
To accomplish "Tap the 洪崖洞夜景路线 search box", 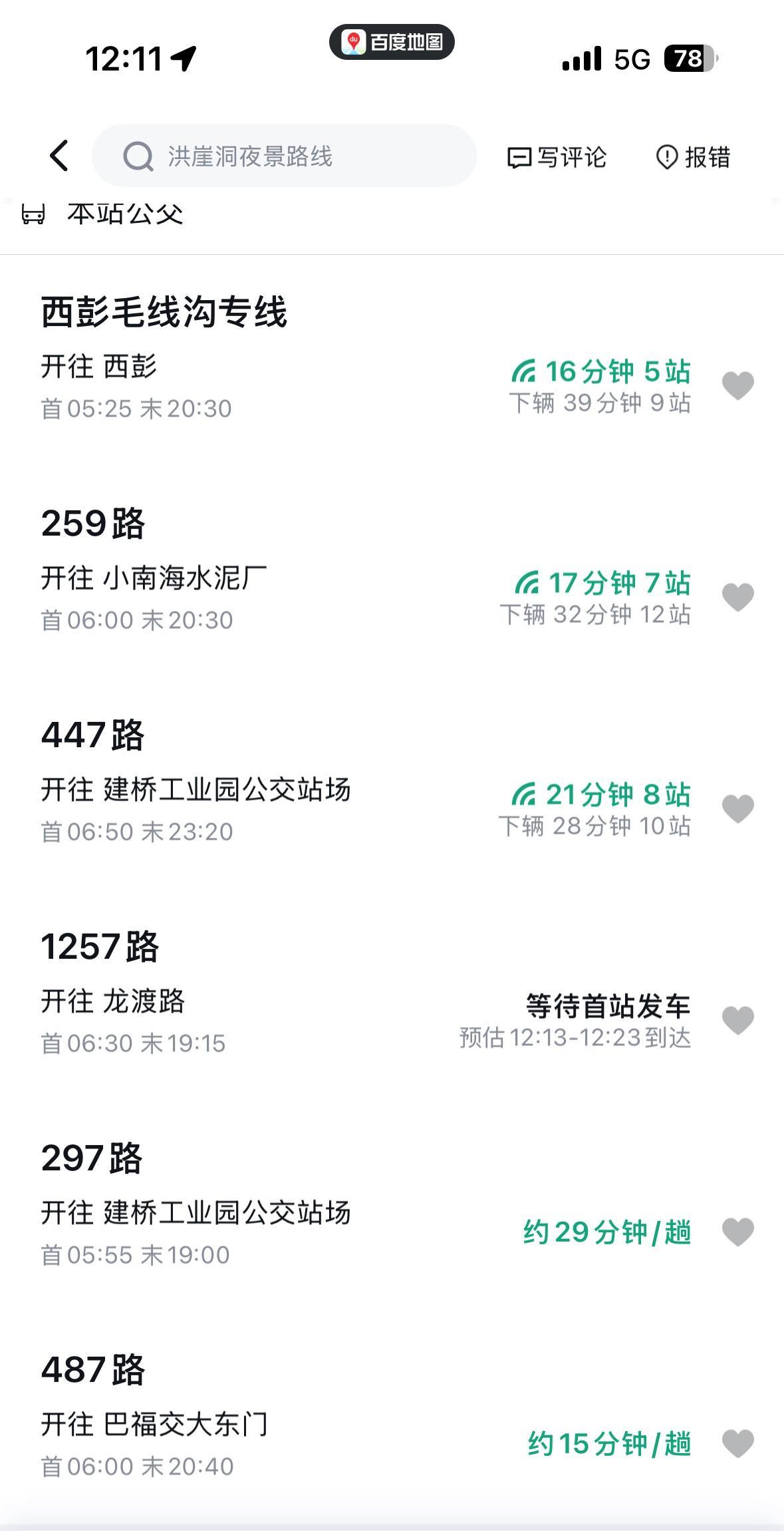I will (x=284, y=156).
